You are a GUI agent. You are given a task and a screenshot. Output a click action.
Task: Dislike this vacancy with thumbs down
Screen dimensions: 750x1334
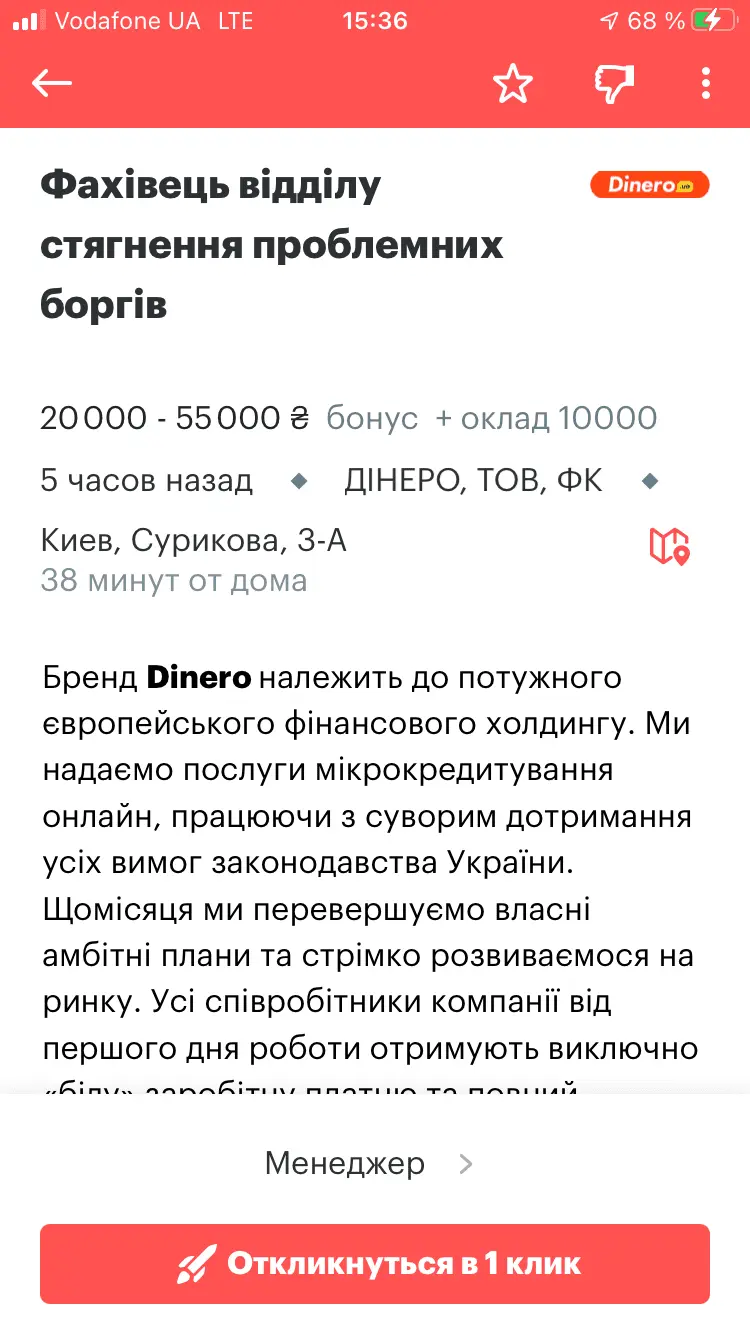point(614,84)
